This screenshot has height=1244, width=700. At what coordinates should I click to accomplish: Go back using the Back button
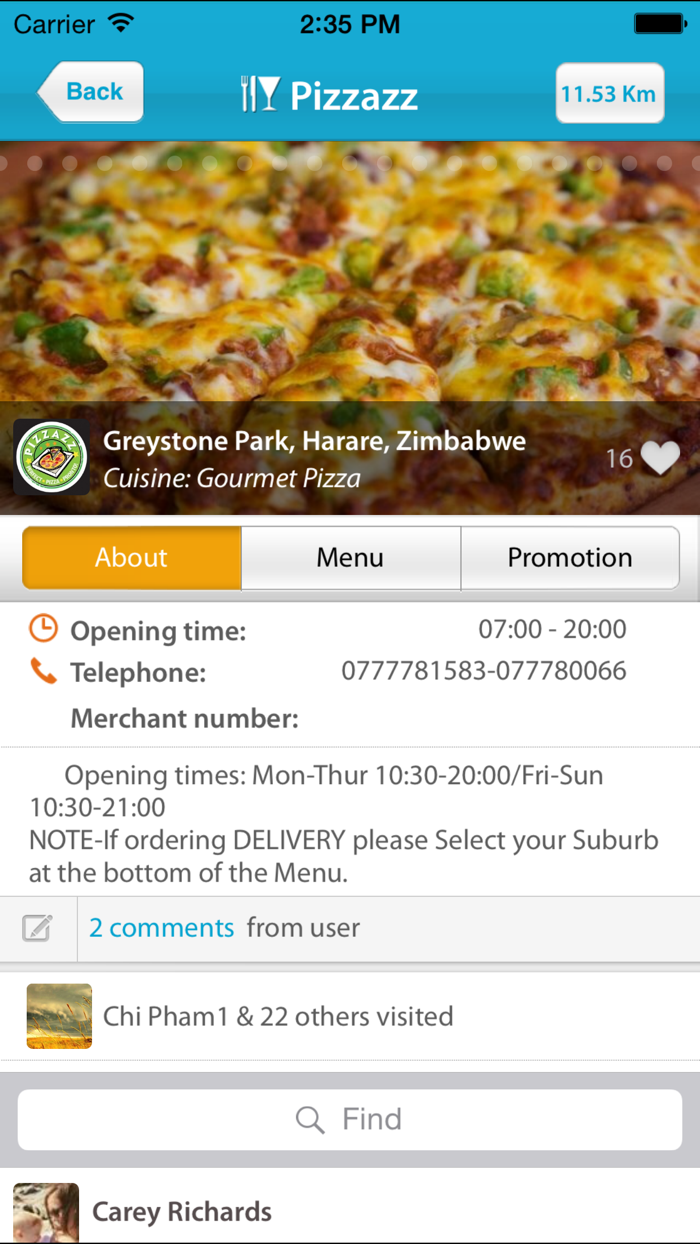[x=91, y=92]
